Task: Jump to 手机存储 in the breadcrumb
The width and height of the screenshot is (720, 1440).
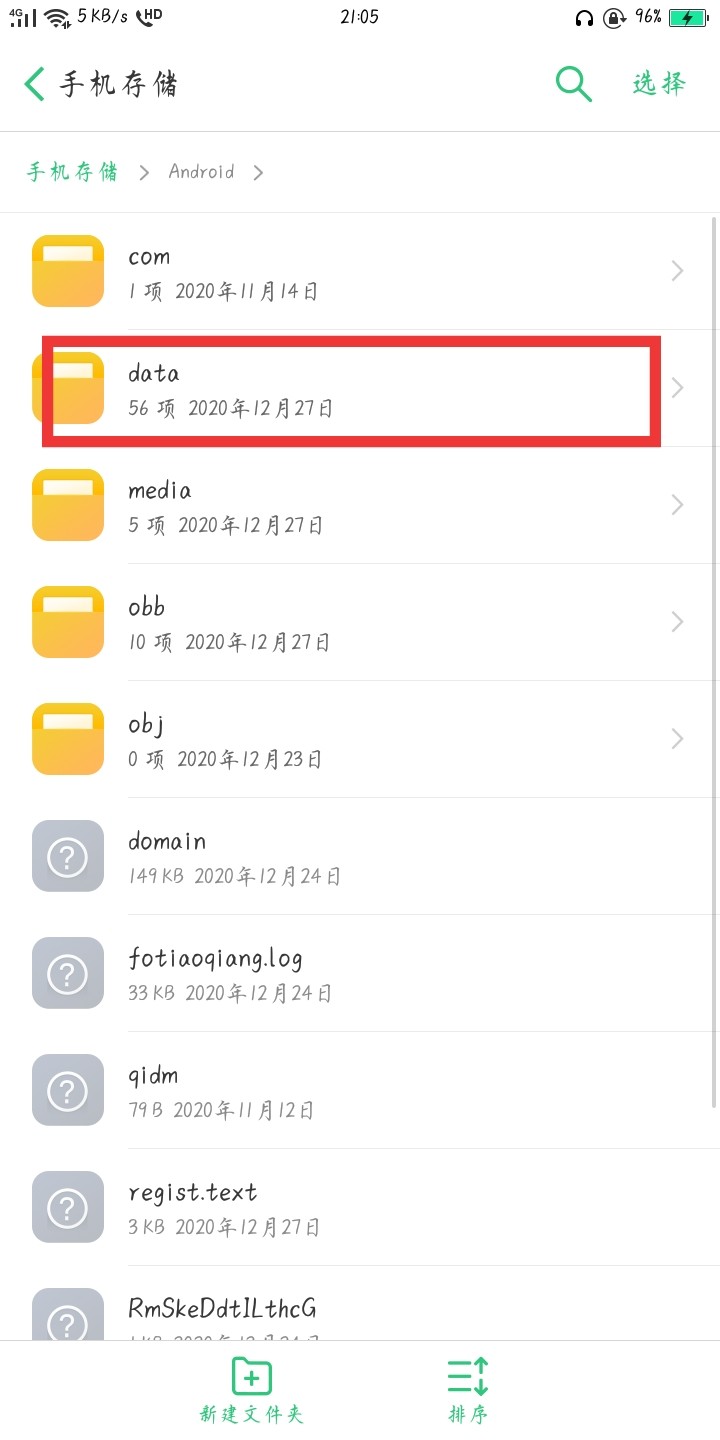Action: click(72, 172)
